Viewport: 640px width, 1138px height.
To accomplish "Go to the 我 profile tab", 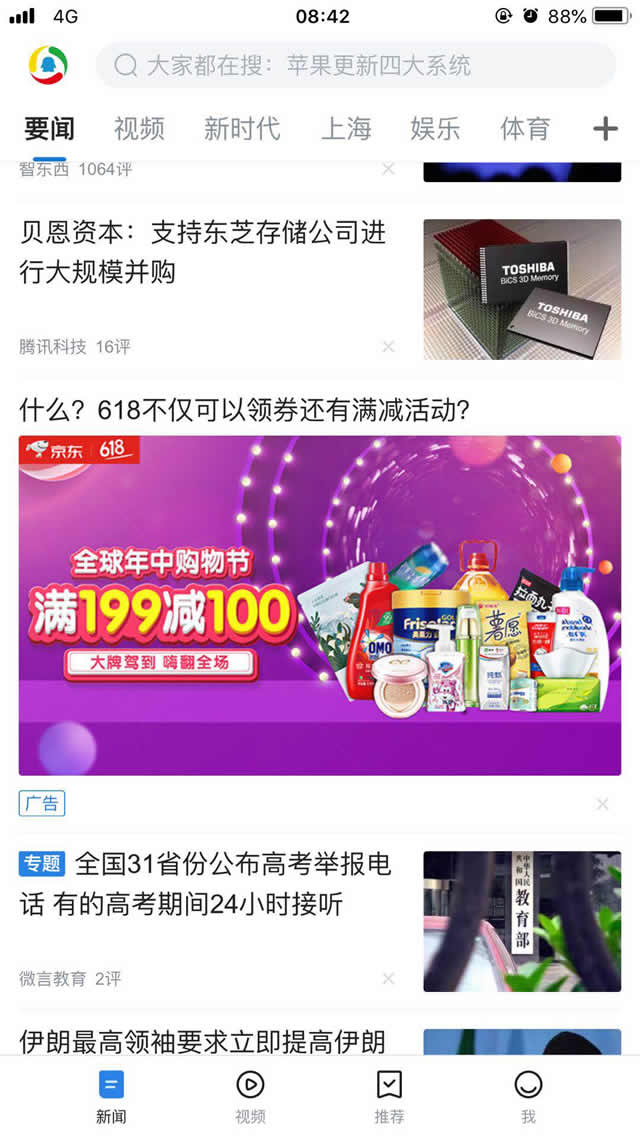I will [x=528, y=1096].
